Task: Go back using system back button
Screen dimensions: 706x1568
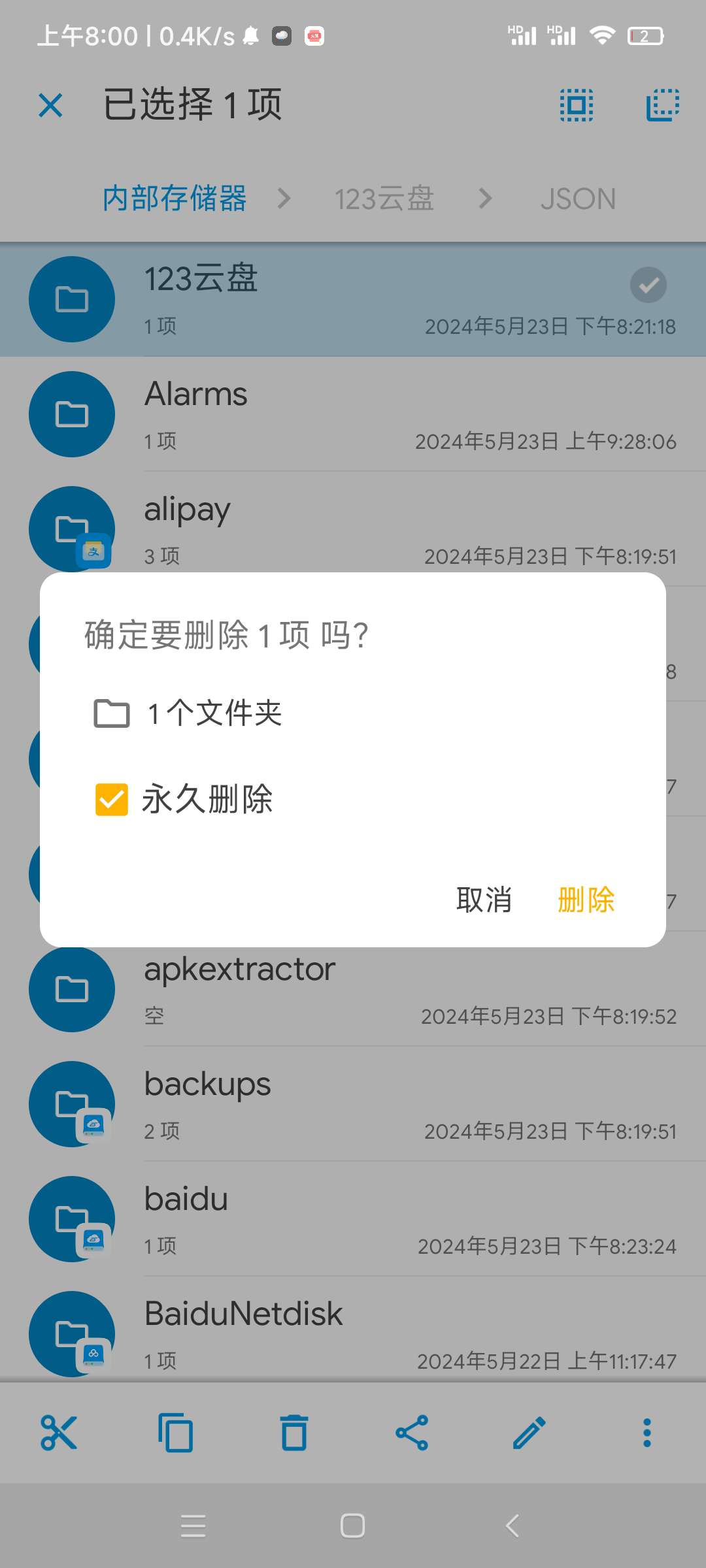Action: (x=513, y=1526)
